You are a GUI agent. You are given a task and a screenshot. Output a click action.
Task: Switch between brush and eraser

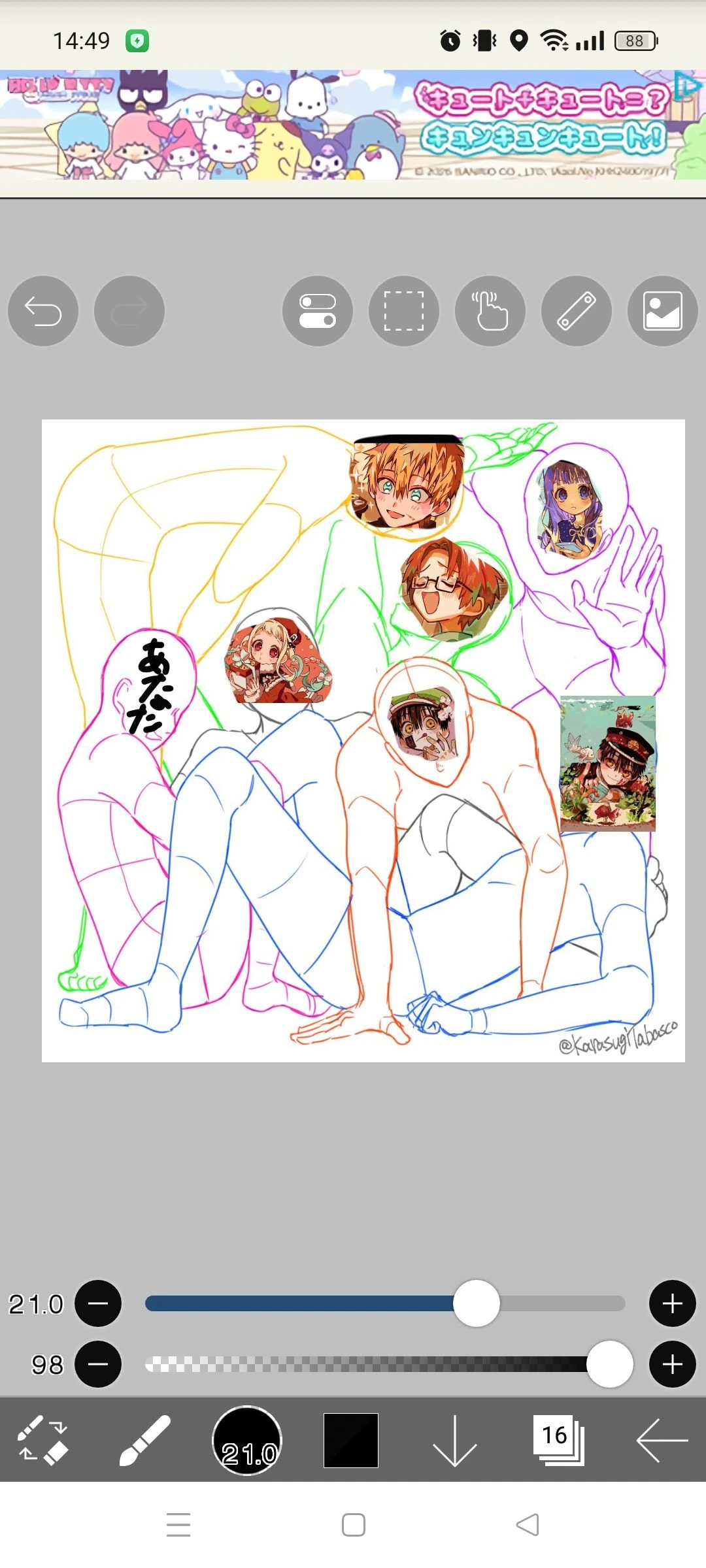(43, 1441)
